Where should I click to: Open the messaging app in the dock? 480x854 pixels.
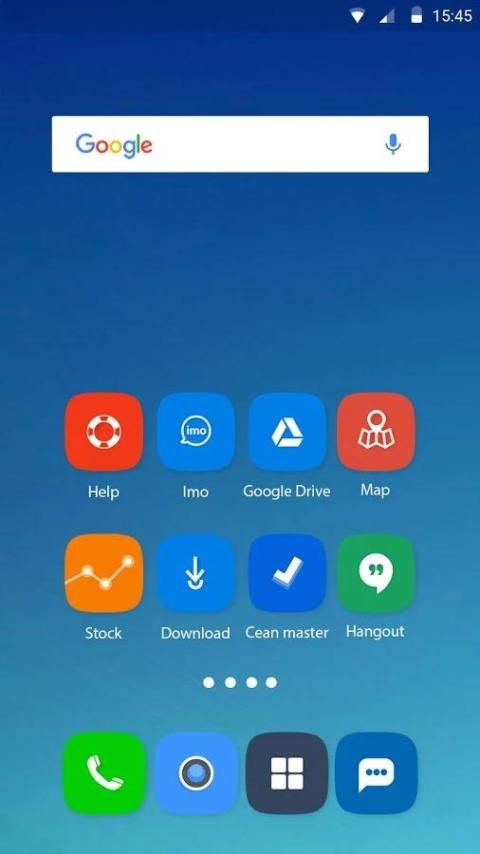(376, 773)
